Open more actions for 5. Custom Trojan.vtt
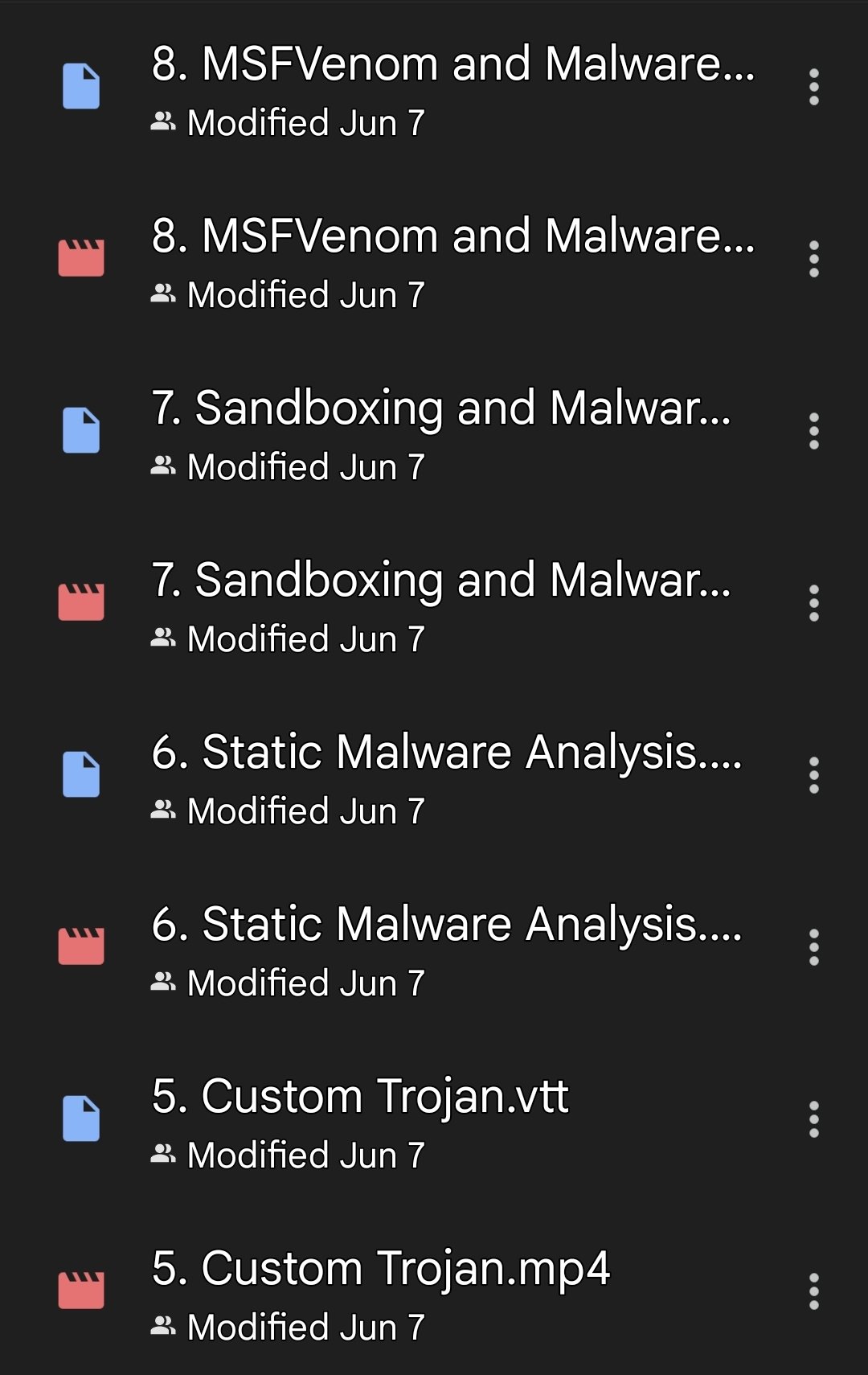The width and height of the screenshot is (868, 1375). 813,1119
